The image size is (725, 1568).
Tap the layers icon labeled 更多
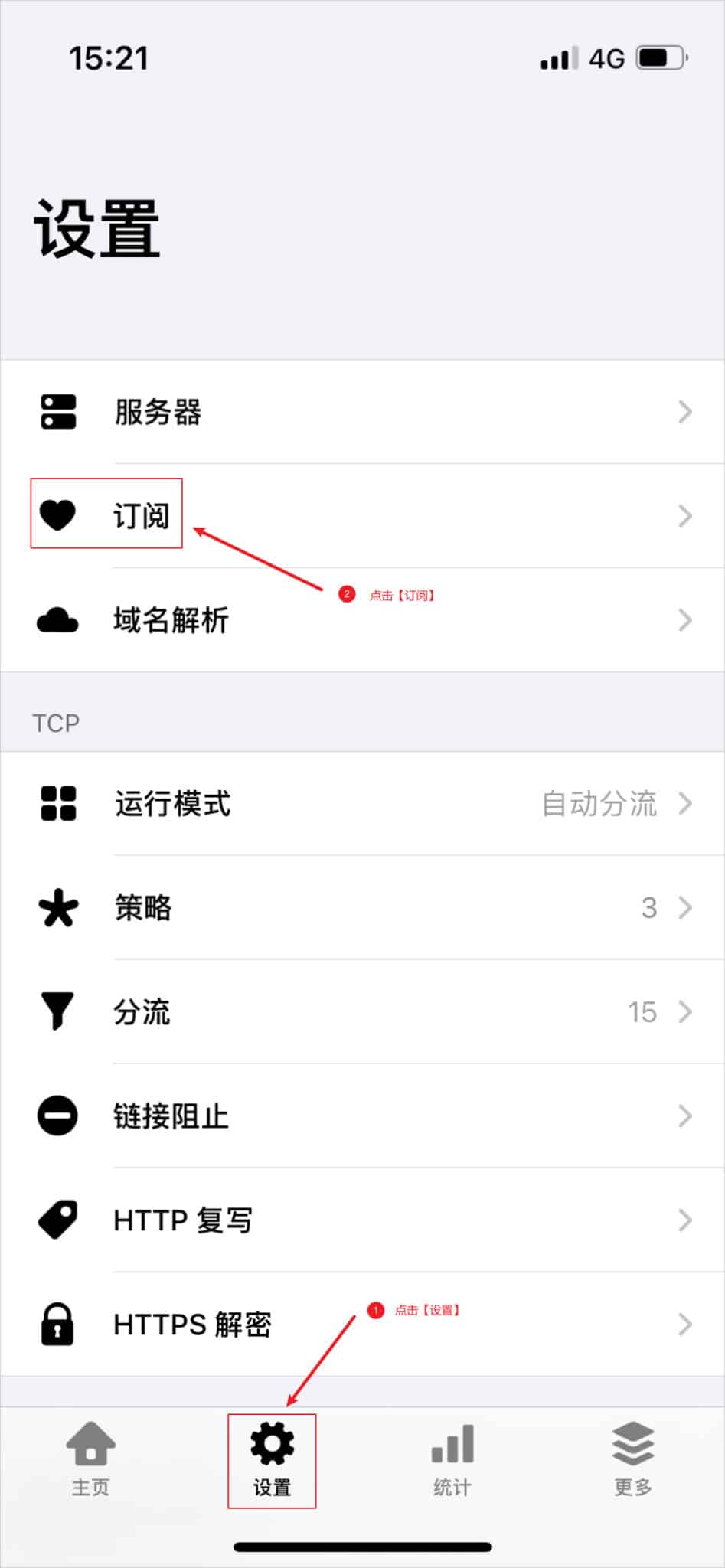click(x=632, y=1445)
